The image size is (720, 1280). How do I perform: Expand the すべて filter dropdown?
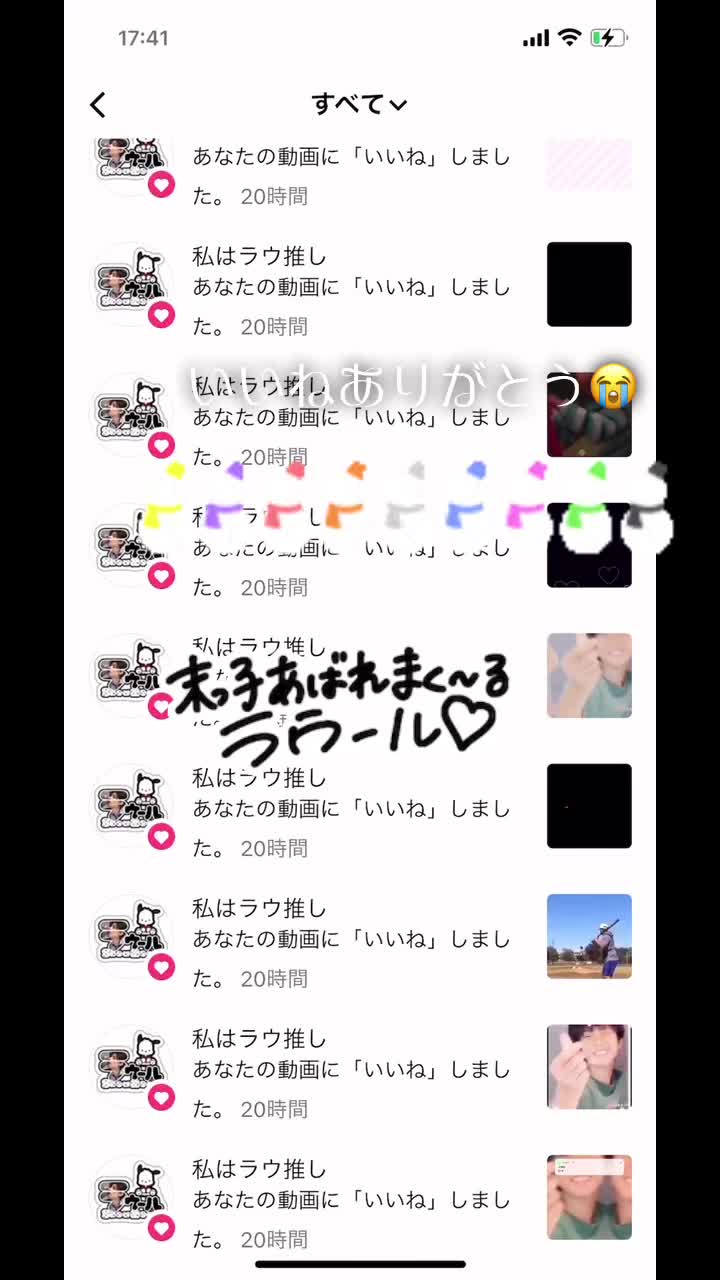pyautogui.click(x=359, y=104)
